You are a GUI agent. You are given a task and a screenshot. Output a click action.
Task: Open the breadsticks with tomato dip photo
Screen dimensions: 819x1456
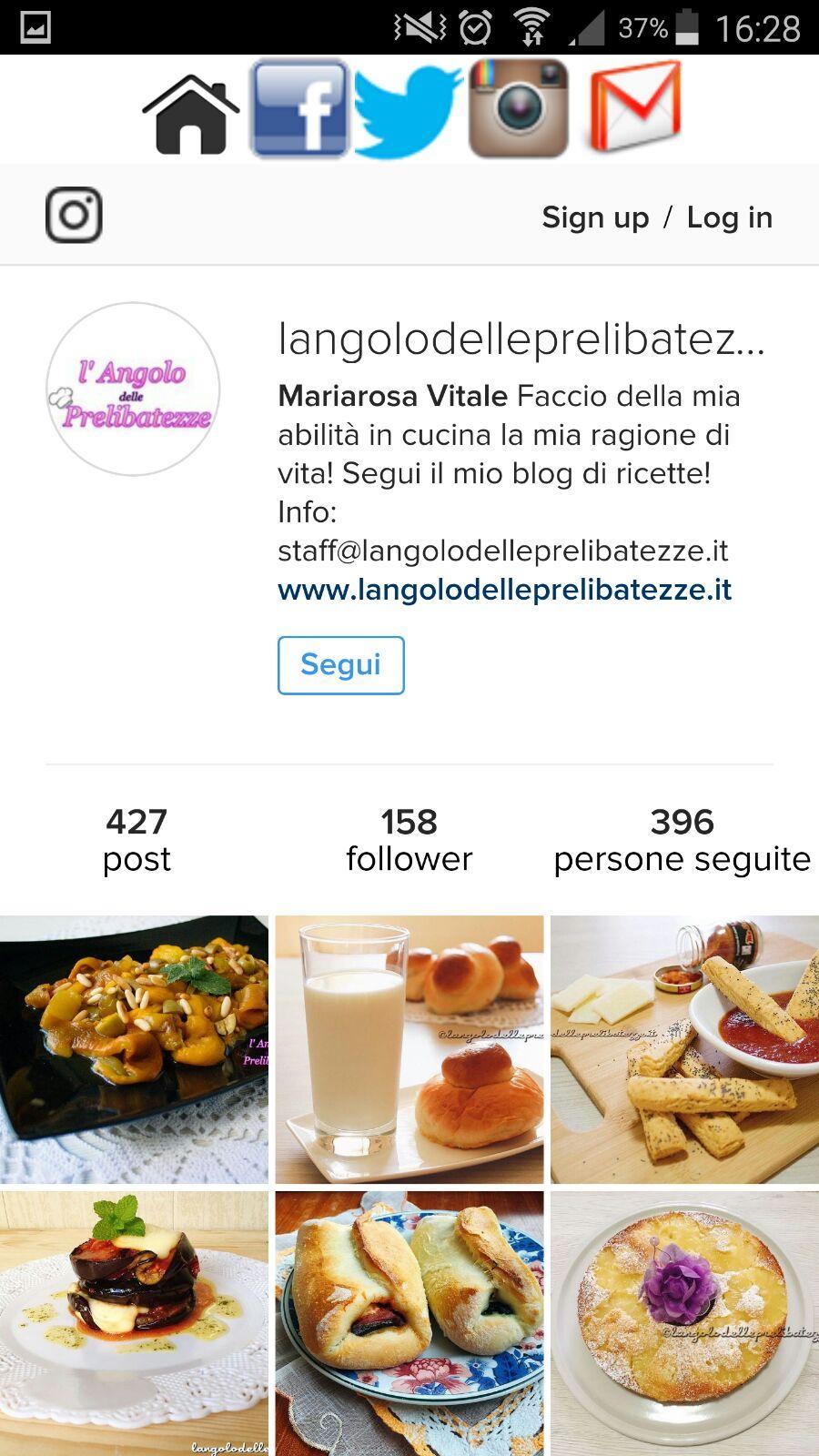point(684,1049)
